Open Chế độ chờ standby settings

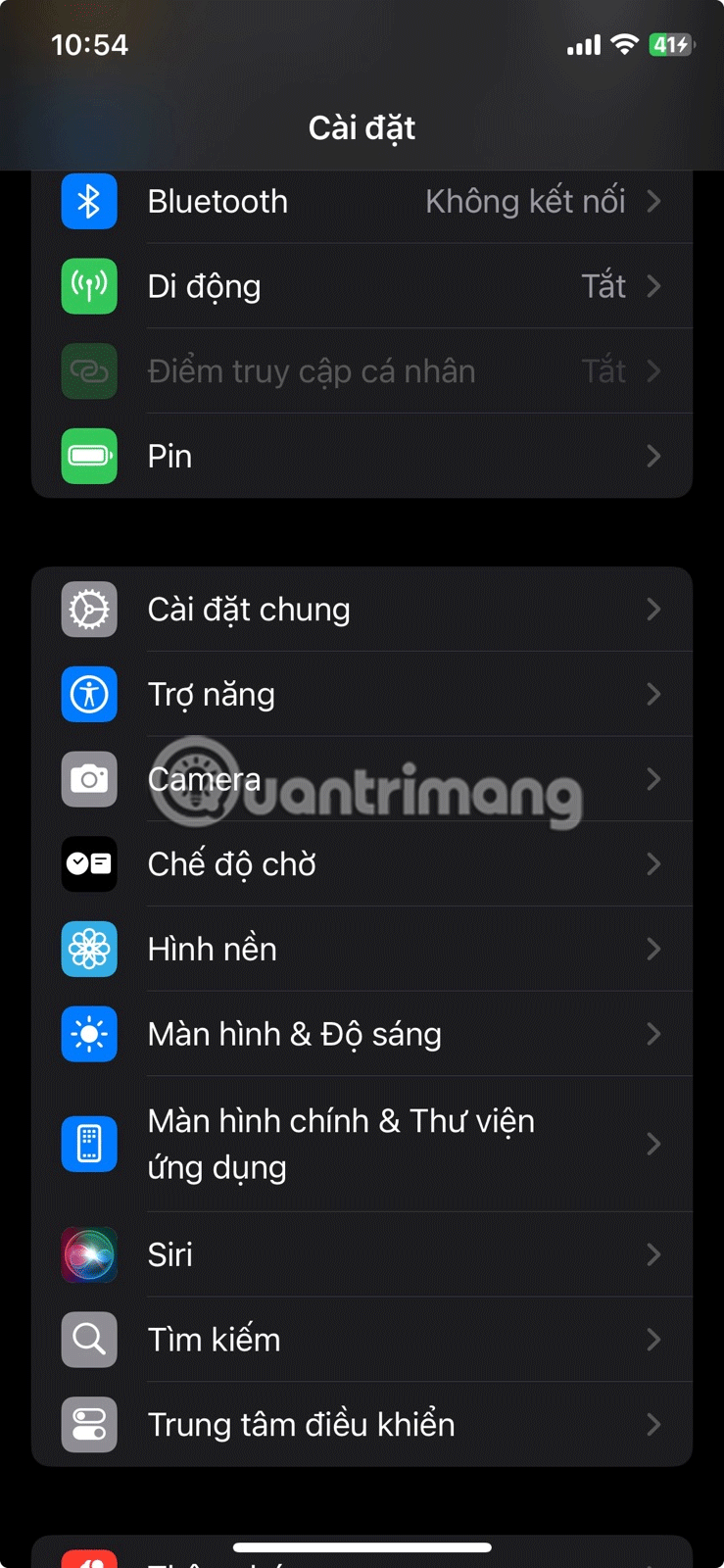[x=362, y=864]
